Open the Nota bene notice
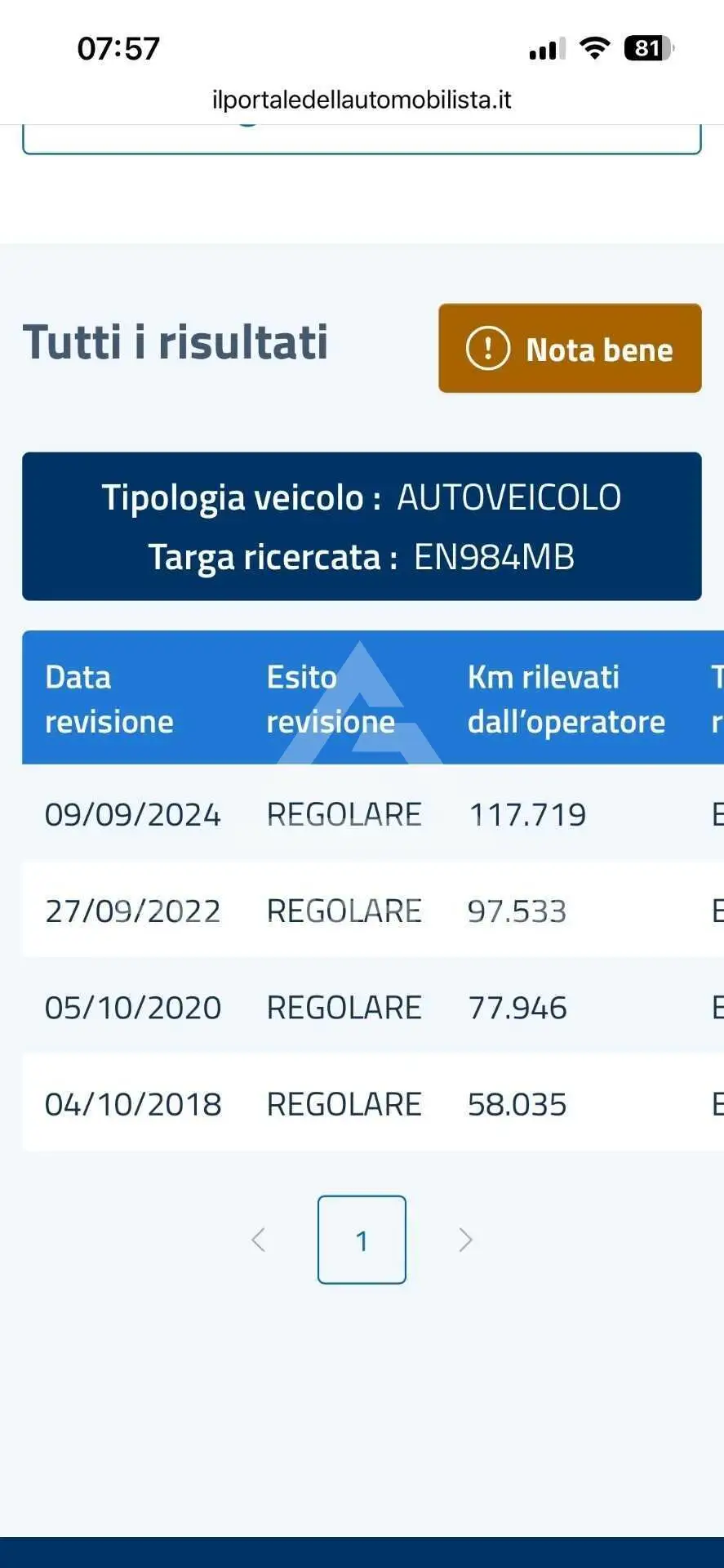The width and height of the screenshot is (724, 1568). (x=570, y=349)
